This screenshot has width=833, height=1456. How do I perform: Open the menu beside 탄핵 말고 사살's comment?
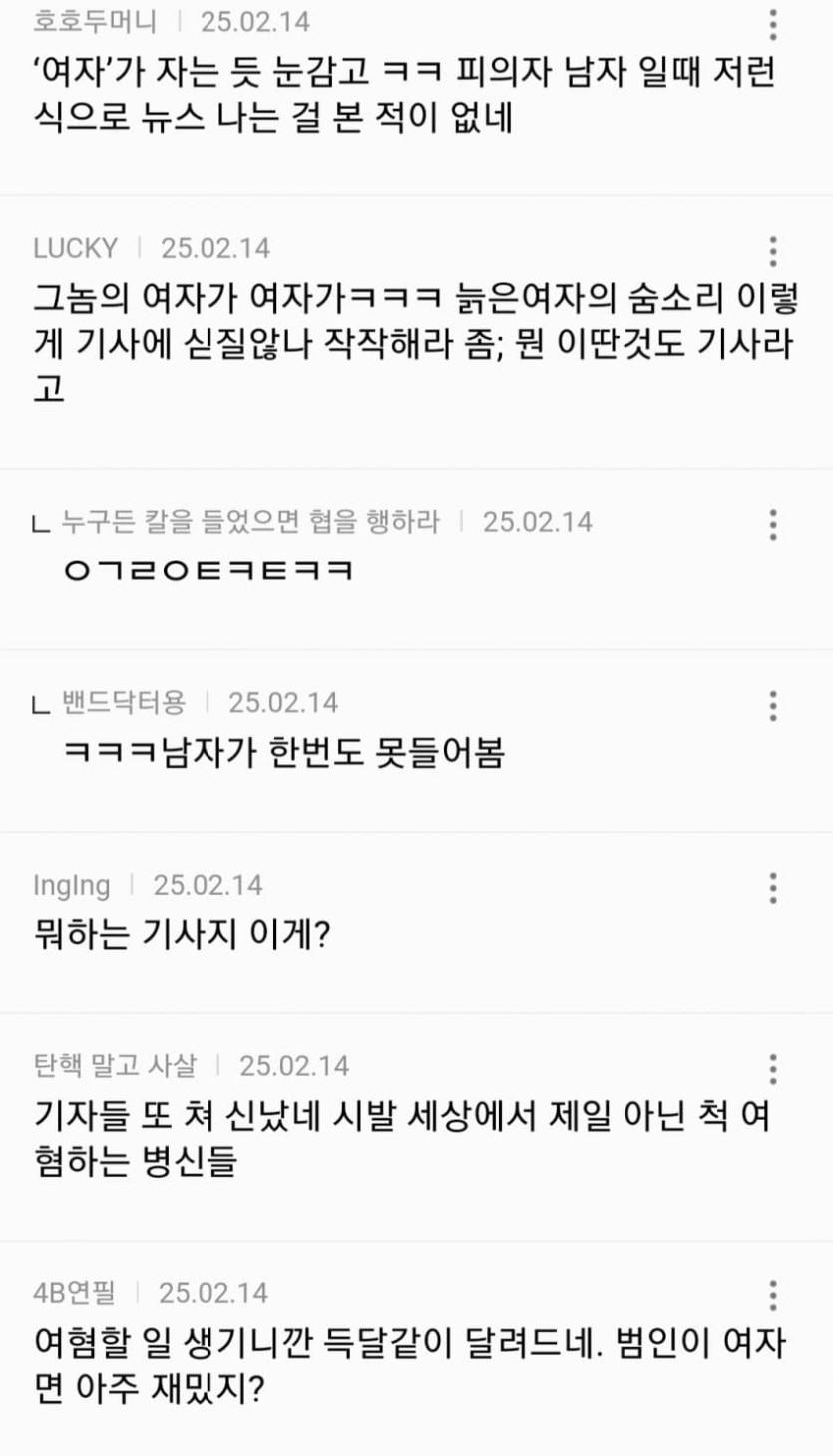773,1069
